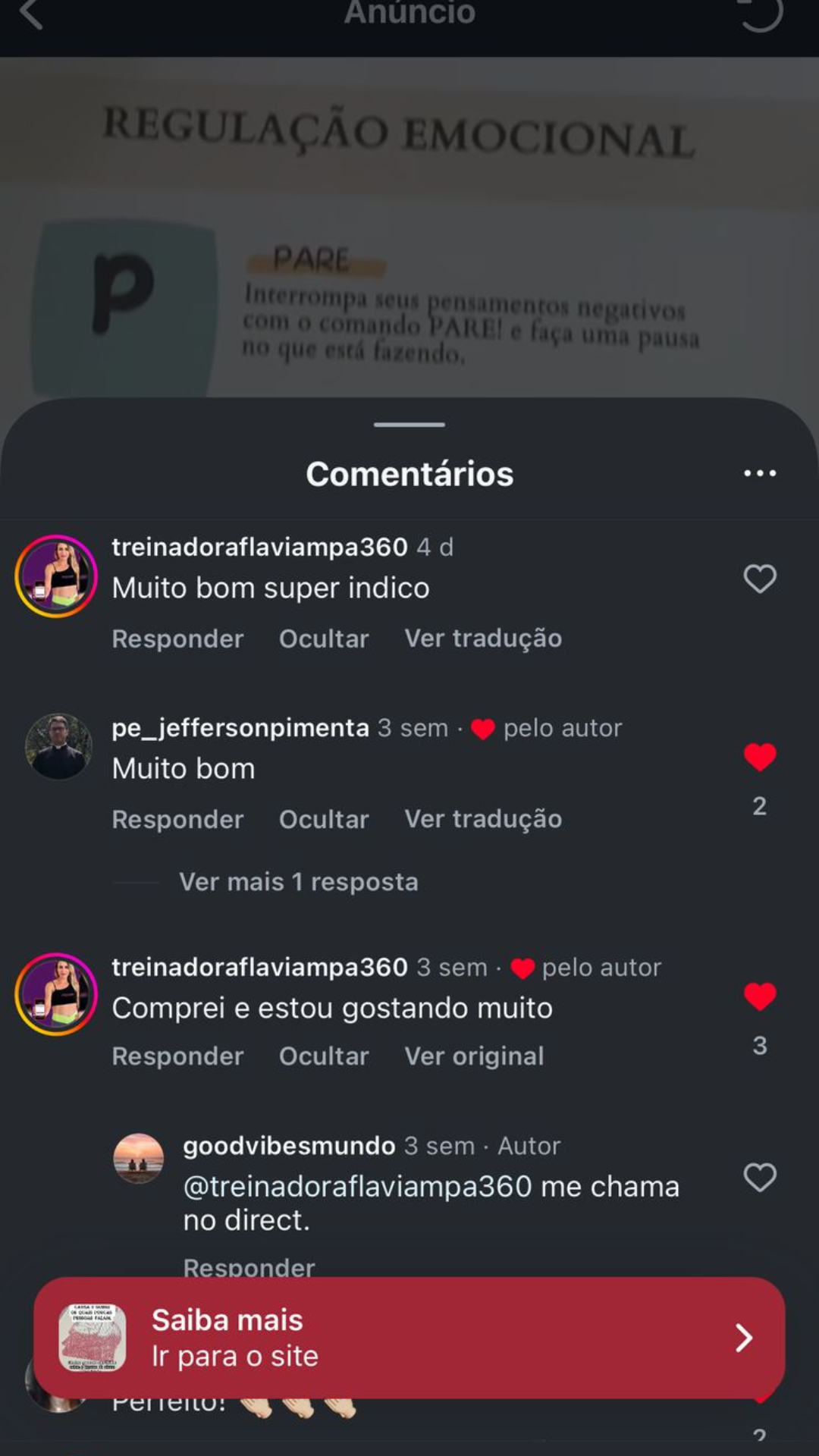
Task: Open the comments options menu
Action: (x=759, y=474)
